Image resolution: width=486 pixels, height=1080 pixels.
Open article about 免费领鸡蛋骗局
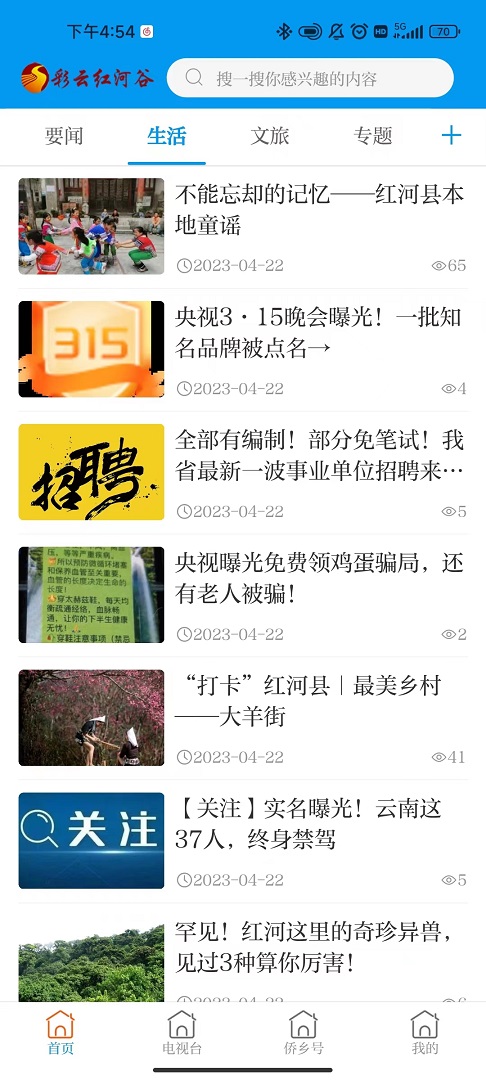tap(243, 595)
